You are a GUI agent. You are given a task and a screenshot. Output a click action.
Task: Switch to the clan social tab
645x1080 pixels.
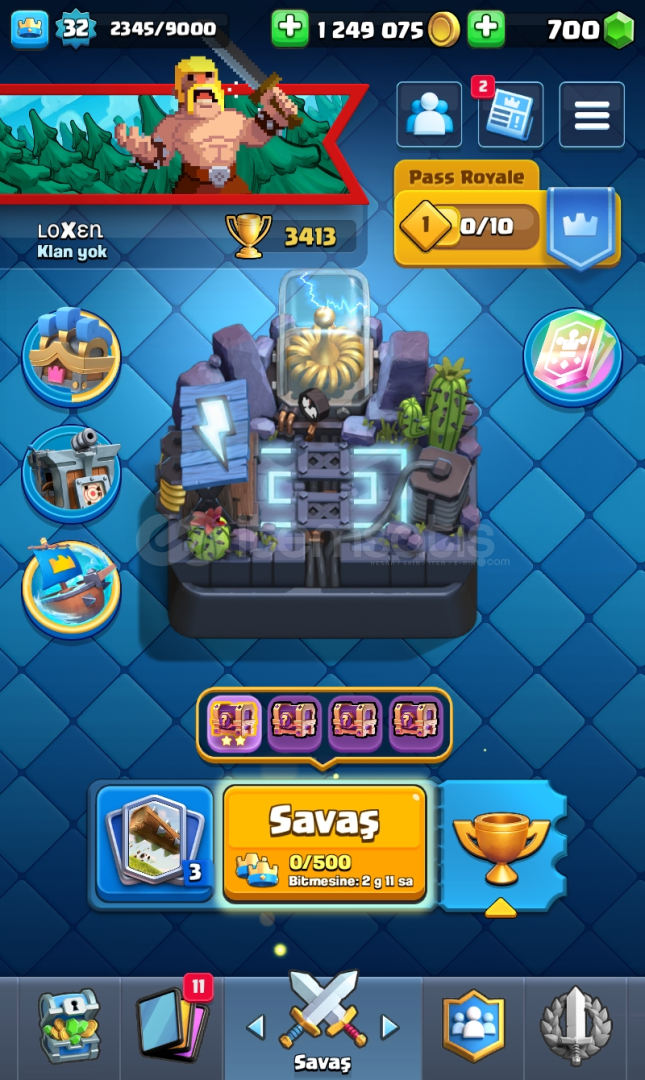473,1027
